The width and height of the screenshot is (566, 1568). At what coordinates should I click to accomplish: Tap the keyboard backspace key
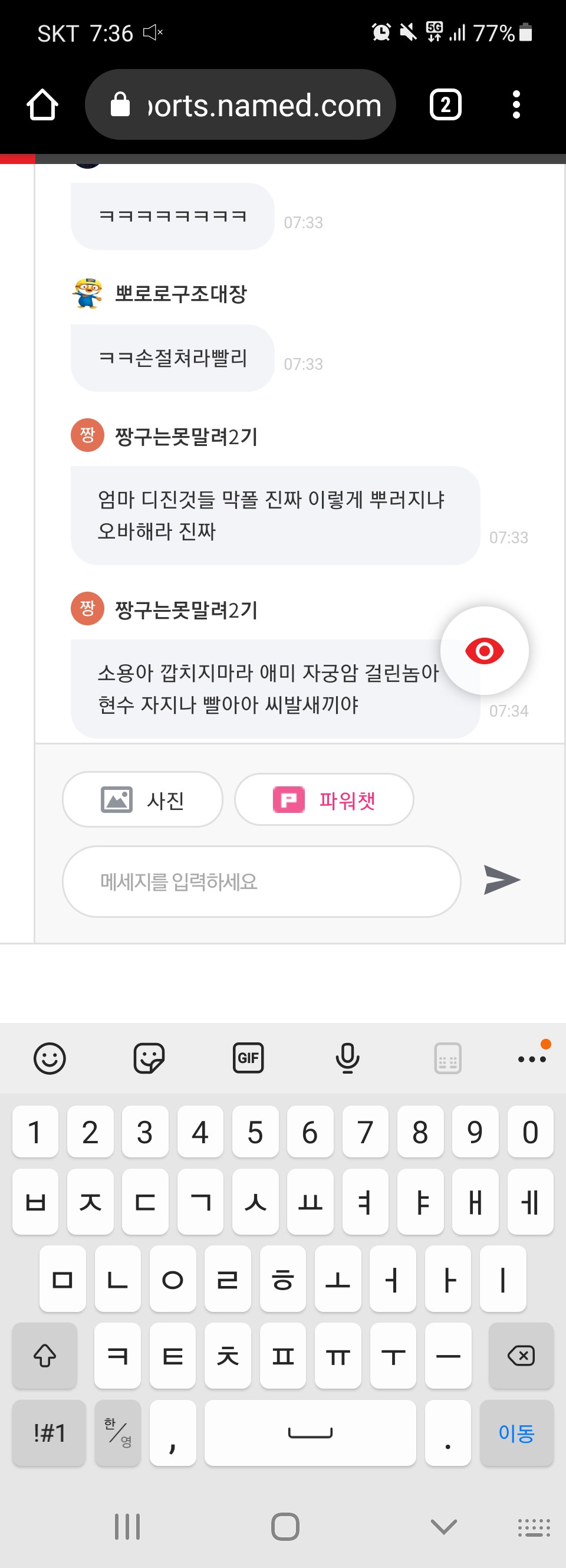click(521, 1356)
